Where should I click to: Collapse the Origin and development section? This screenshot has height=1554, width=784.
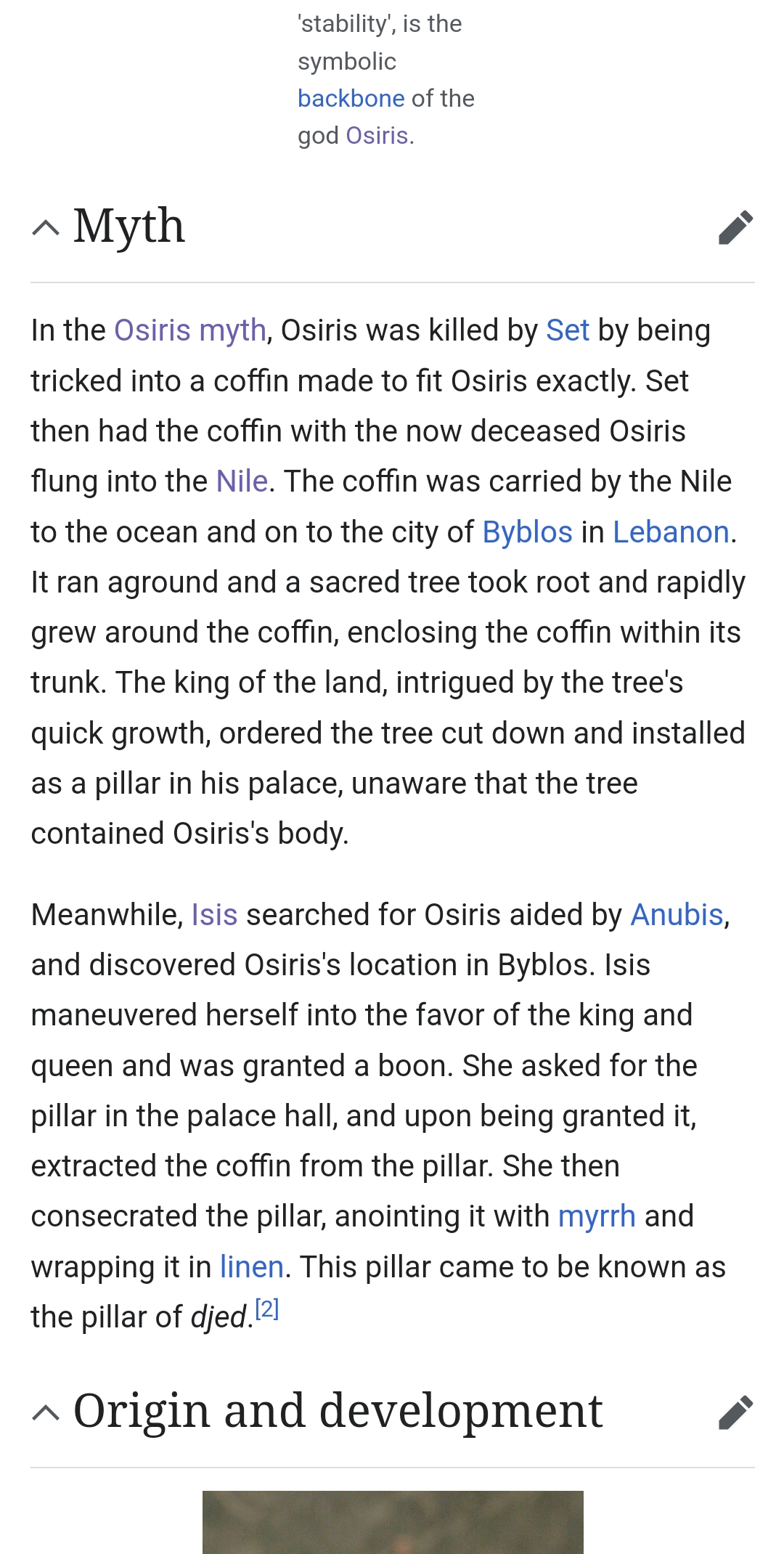coord(46,1412)
